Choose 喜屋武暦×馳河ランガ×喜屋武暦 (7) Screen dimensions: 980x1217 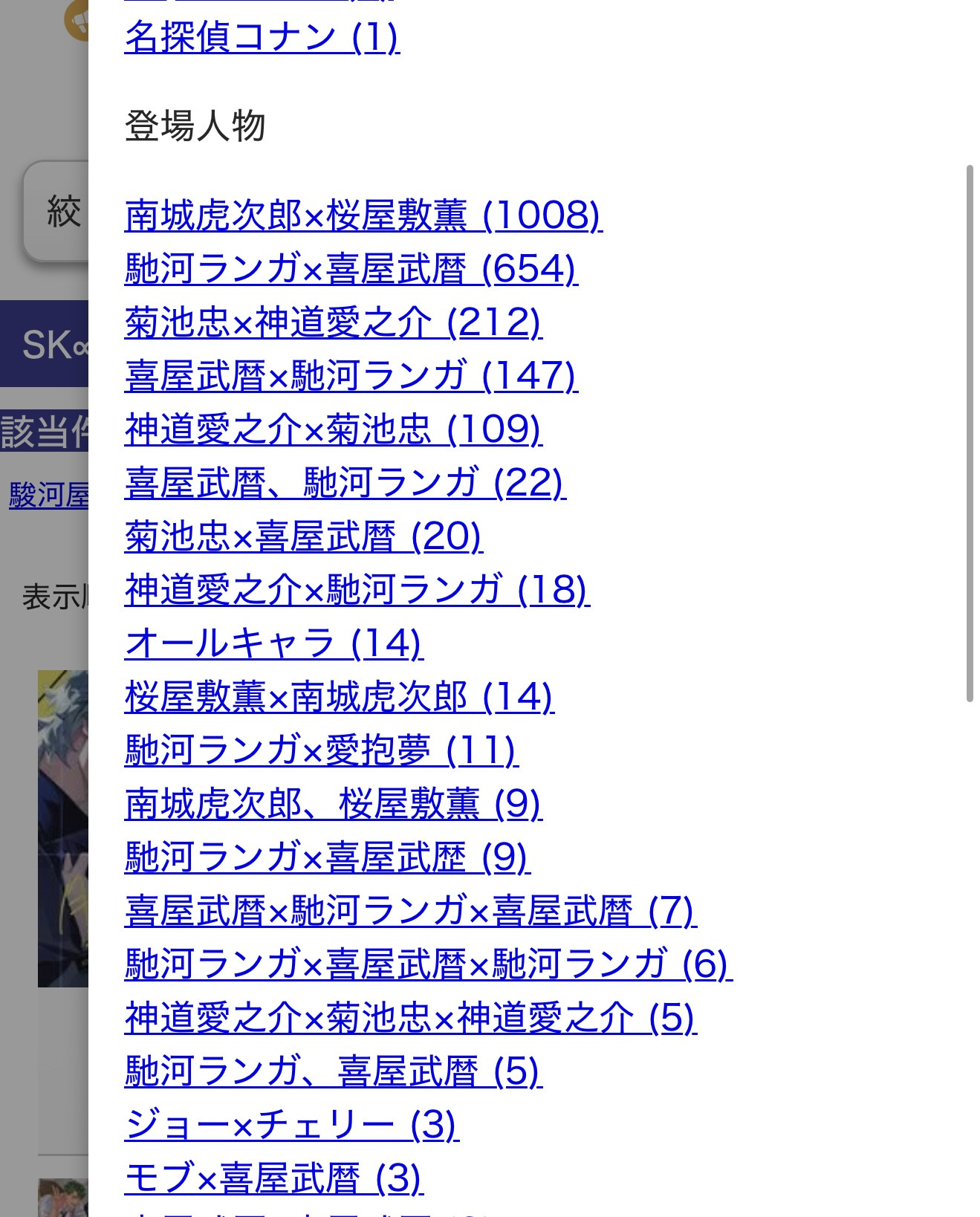point(410,911)
